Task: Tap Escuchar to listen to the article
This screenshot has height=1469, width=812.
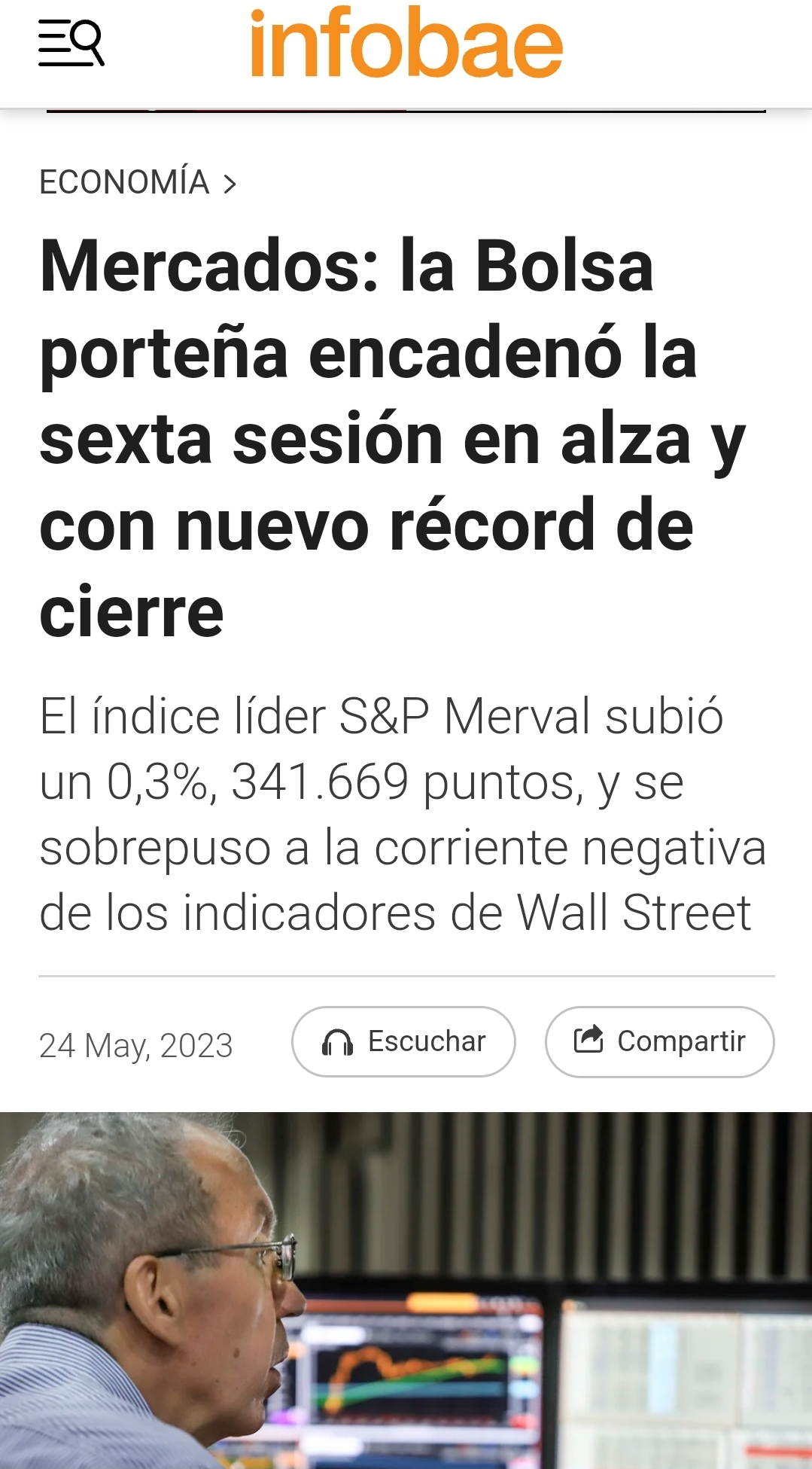Action: [403, 1041]
